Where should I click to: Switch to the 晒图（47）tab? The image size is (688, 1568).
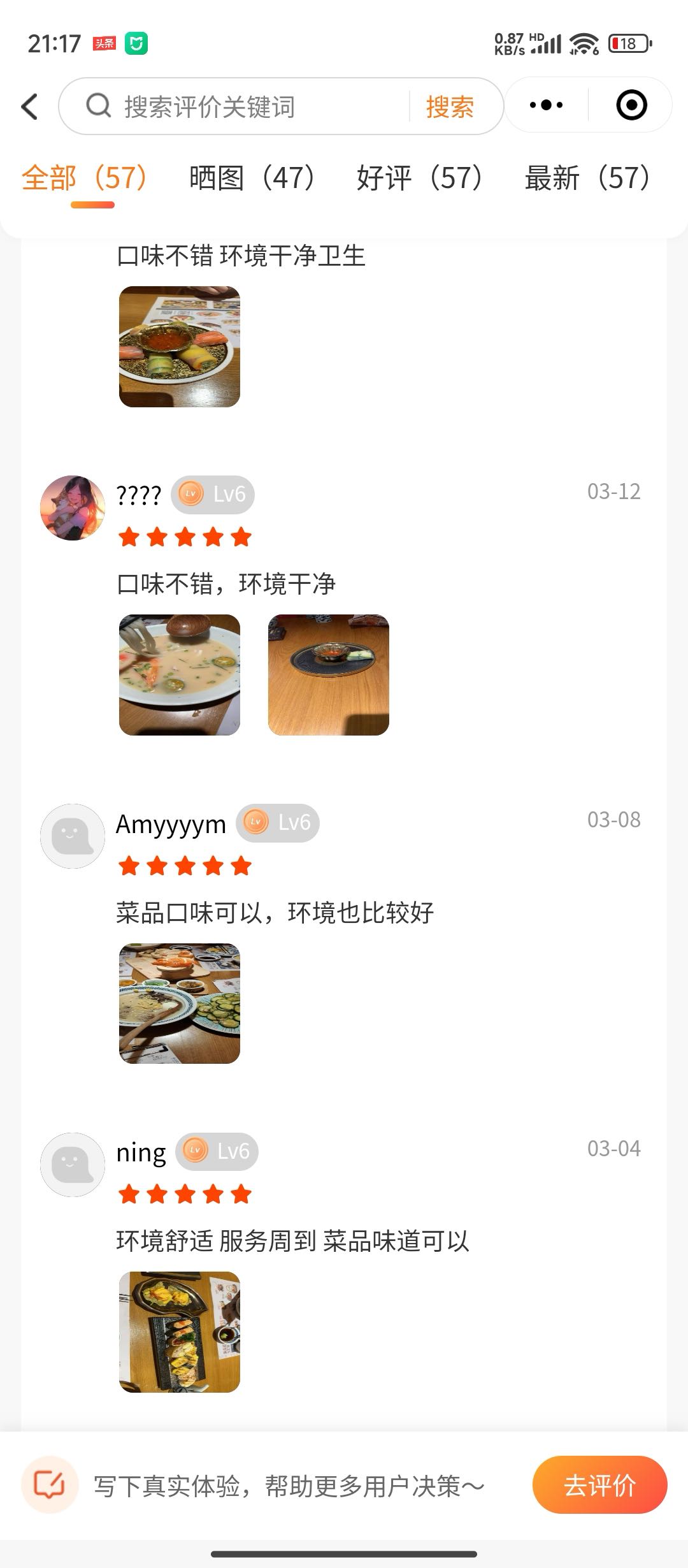(x=250, y=178)
